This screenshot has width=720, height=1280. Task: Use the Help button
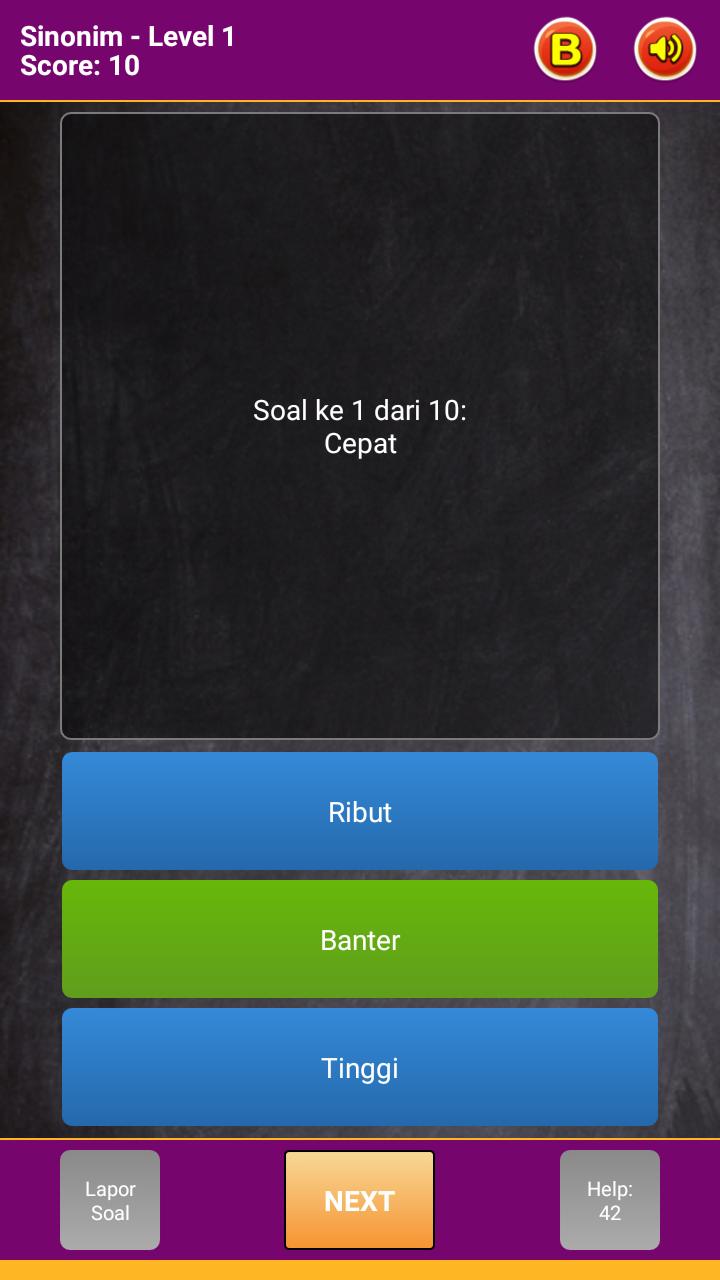click(609, 1200)
